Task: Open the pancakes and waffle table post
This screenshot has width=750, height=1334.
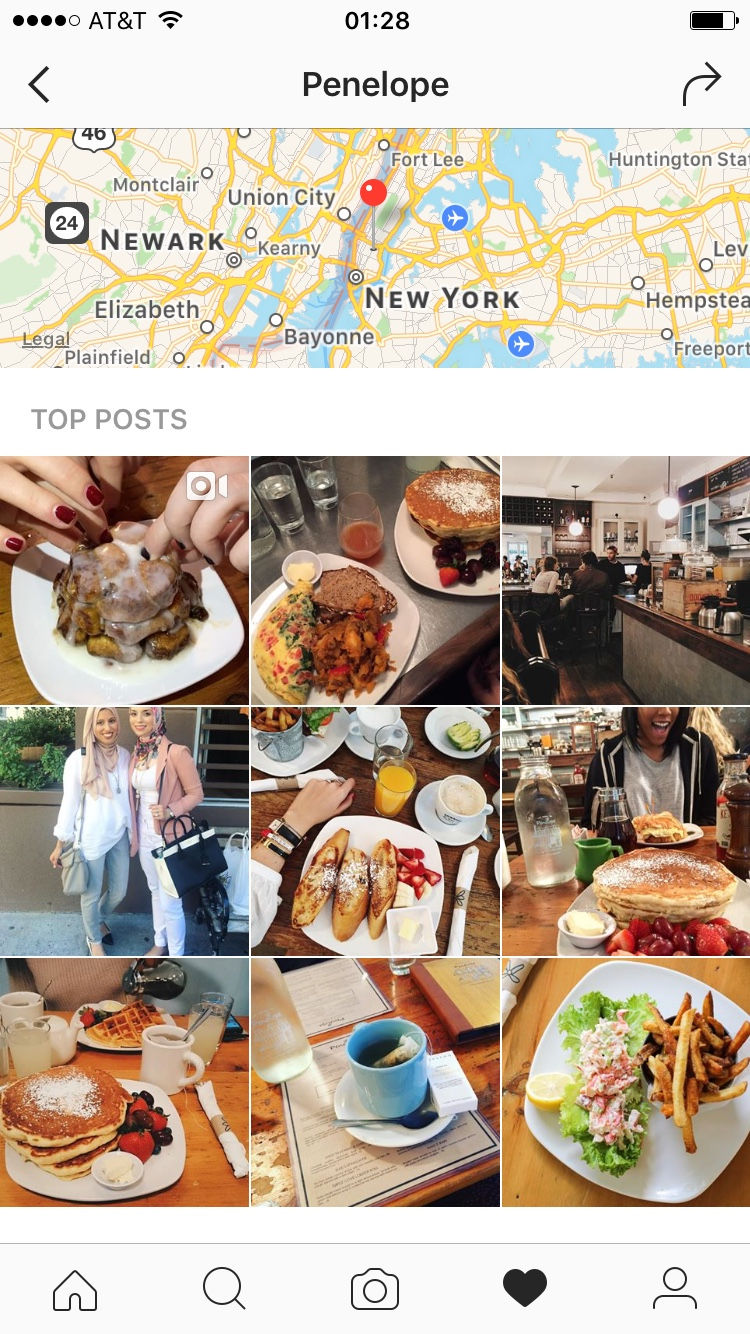Action: click(124, 1082)
